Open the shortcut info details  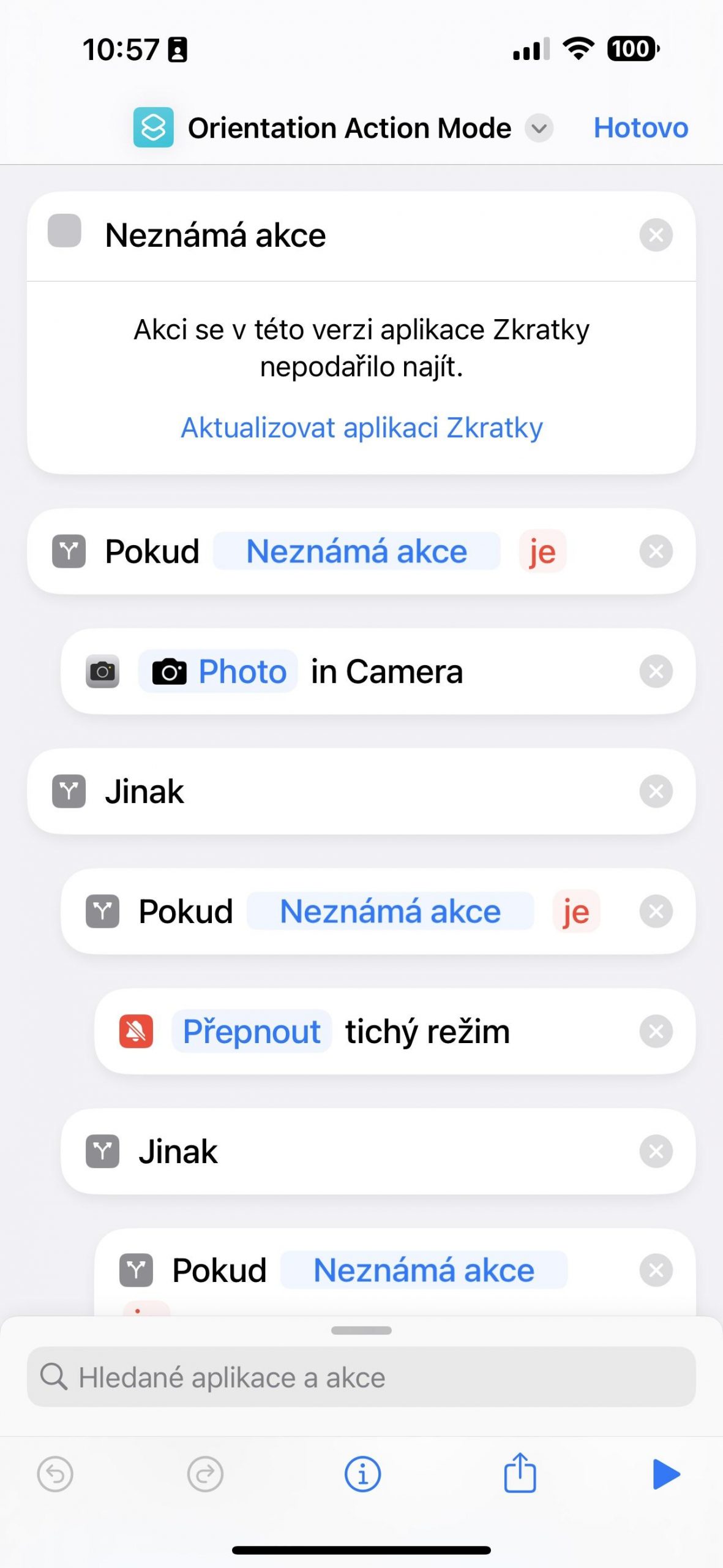(362, 1474)
